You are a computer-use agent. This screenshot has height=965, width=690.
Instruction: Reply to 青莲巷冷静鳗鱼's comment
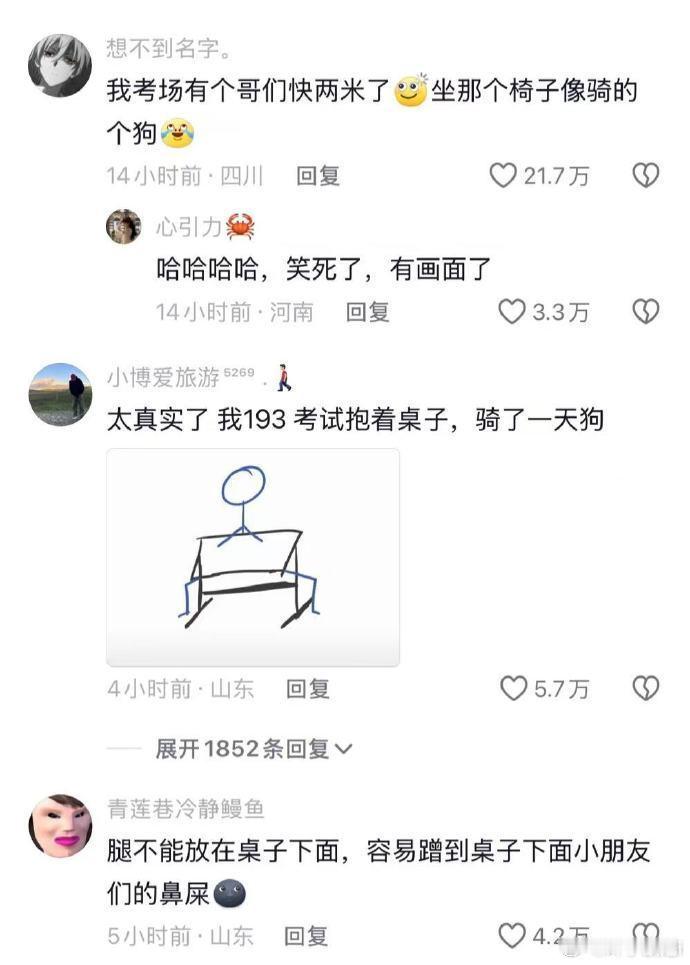[x=306, y=936]
